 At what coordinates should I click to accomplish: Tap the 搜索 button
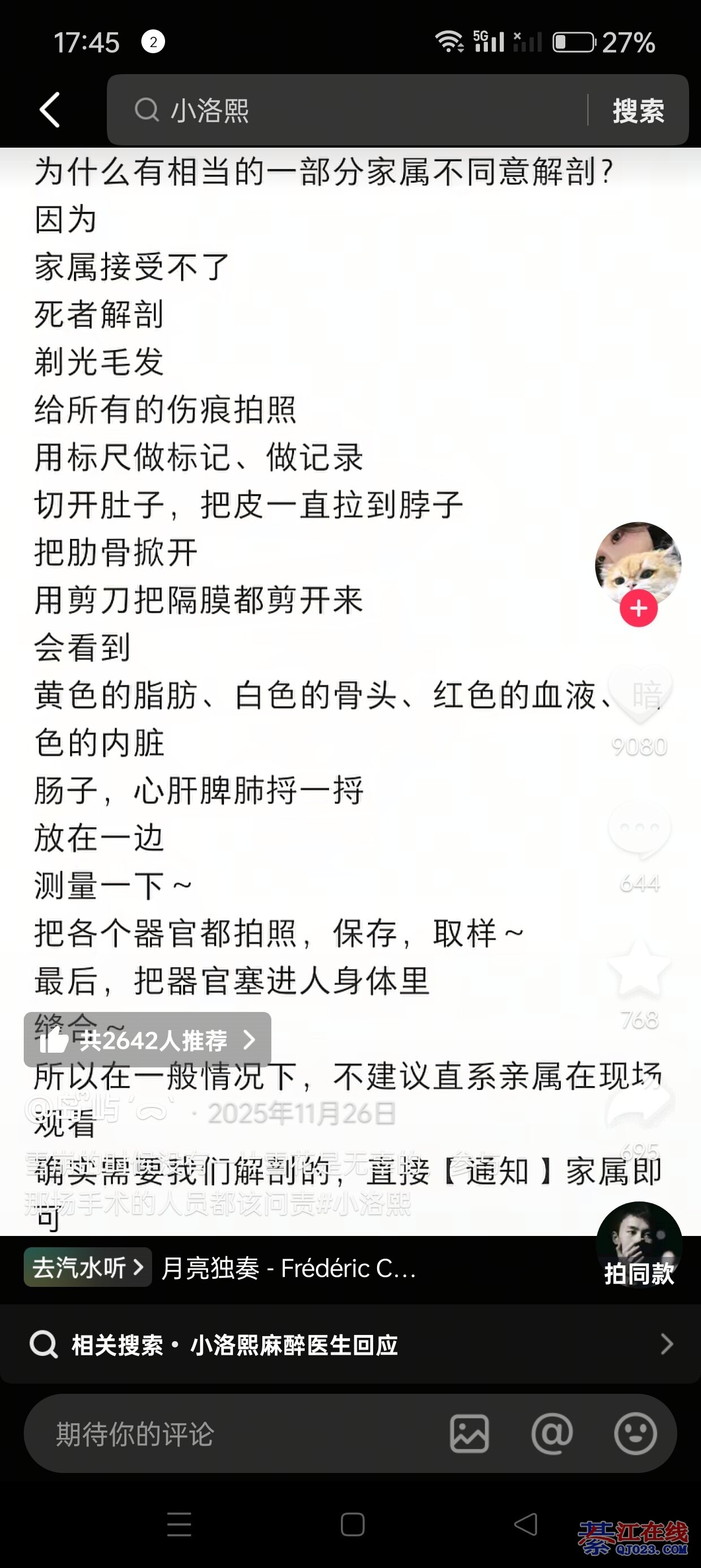638,111
